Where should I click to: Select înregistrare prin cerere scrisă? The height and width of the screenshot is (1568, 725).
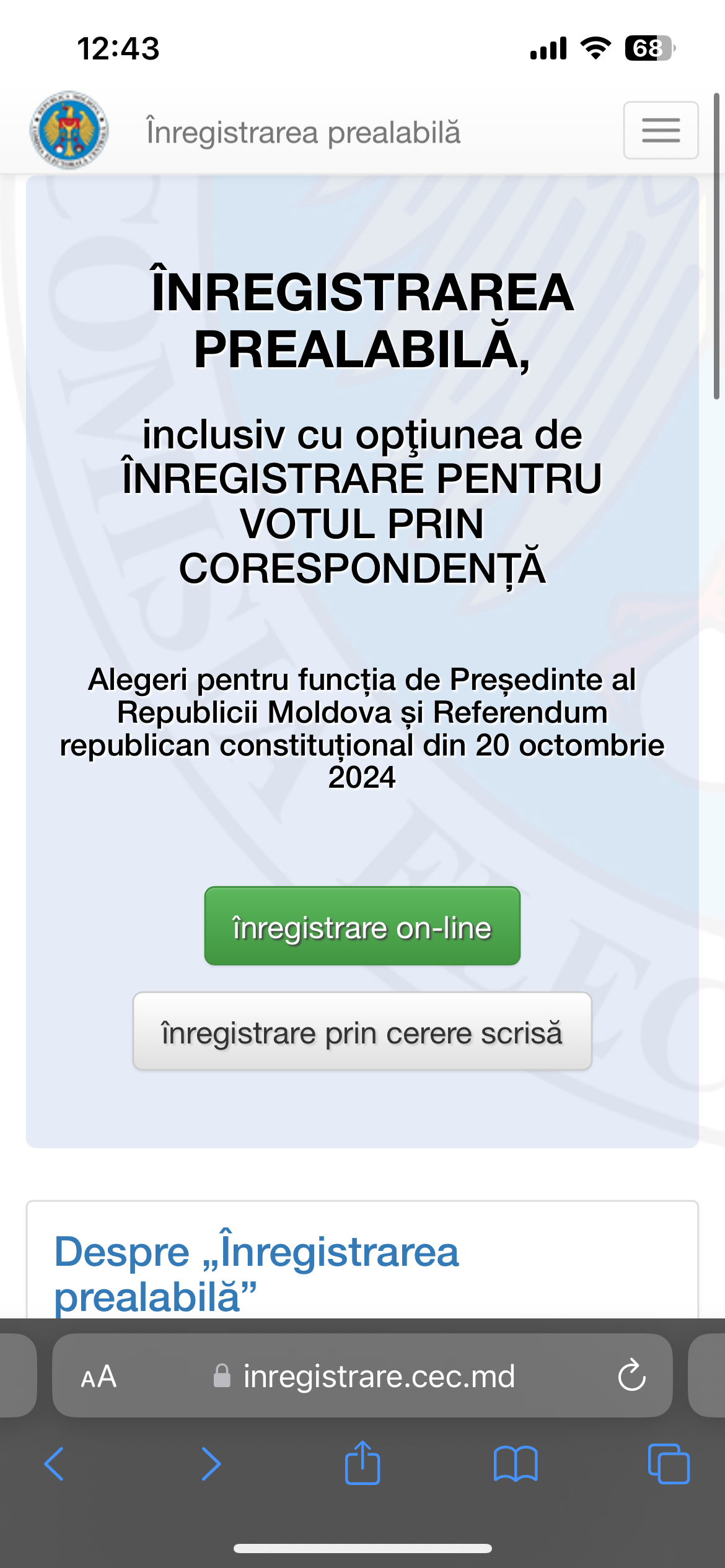[362, 1031]
